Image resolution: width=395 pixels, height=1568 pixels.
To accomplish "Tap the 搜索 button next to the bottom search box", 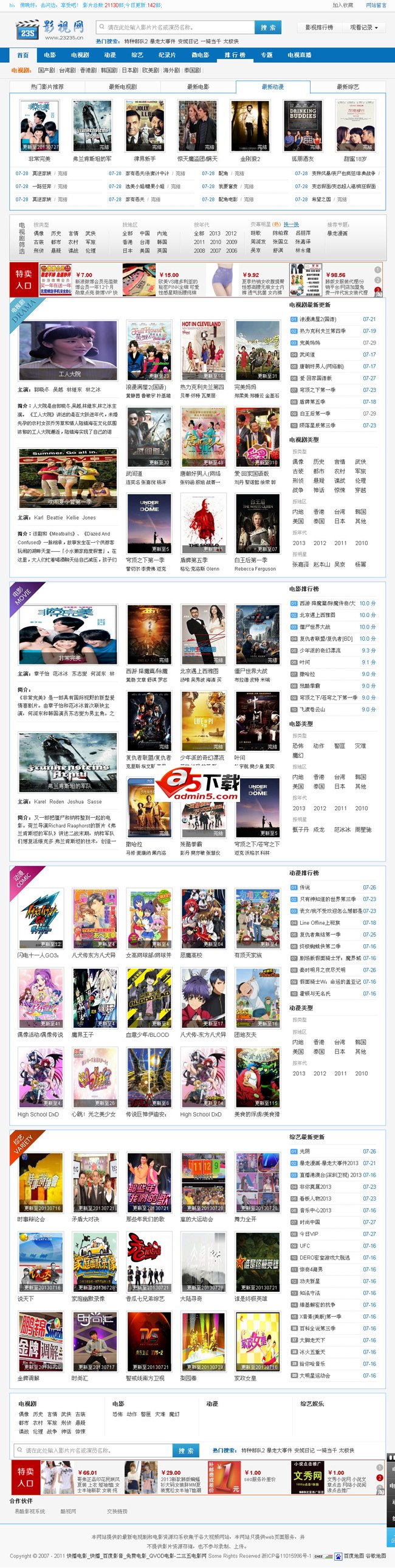I will (185, 1451).
